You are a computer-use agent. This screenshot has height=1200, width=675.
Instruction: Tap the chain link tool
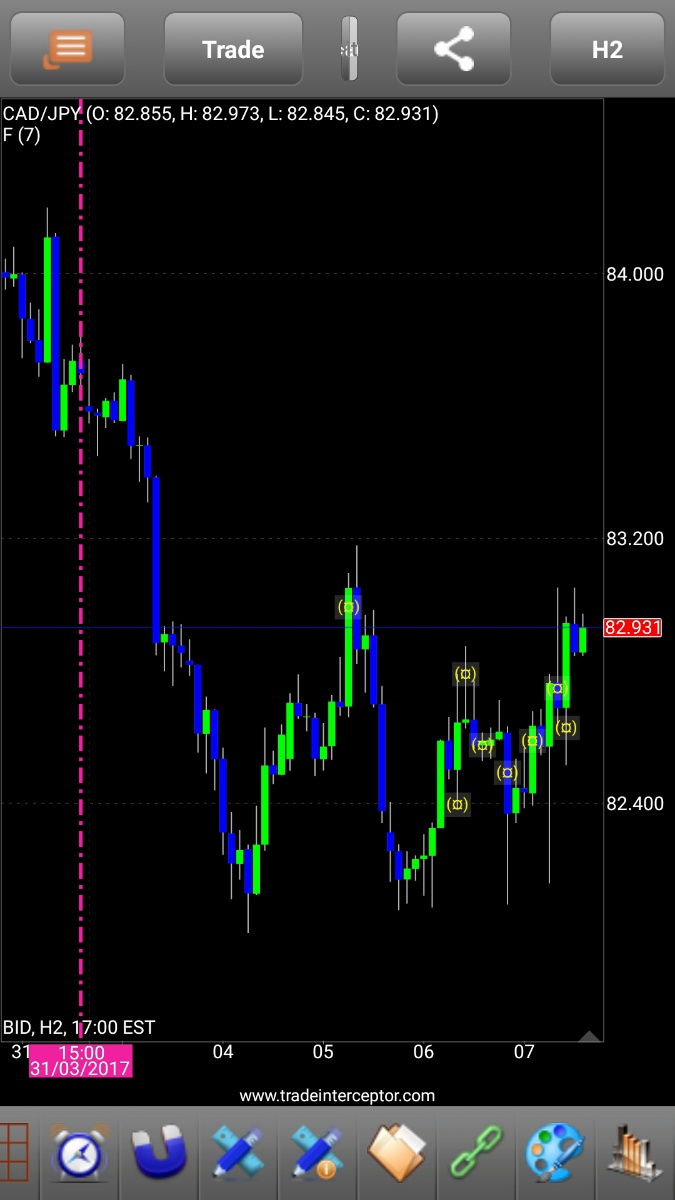coord(476,1152)
